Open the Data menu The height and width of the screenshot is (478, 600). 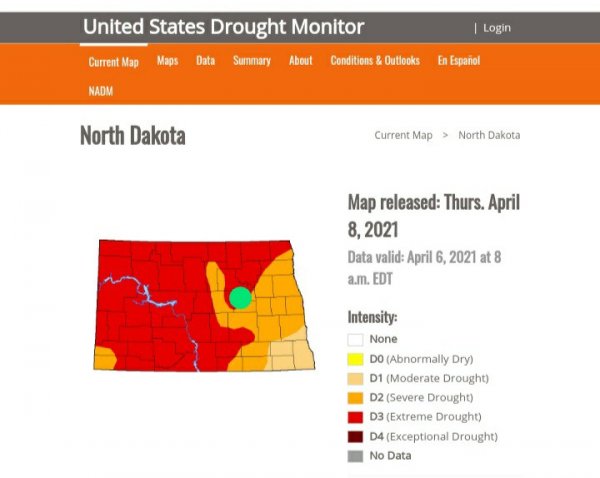tap(205, 61)
